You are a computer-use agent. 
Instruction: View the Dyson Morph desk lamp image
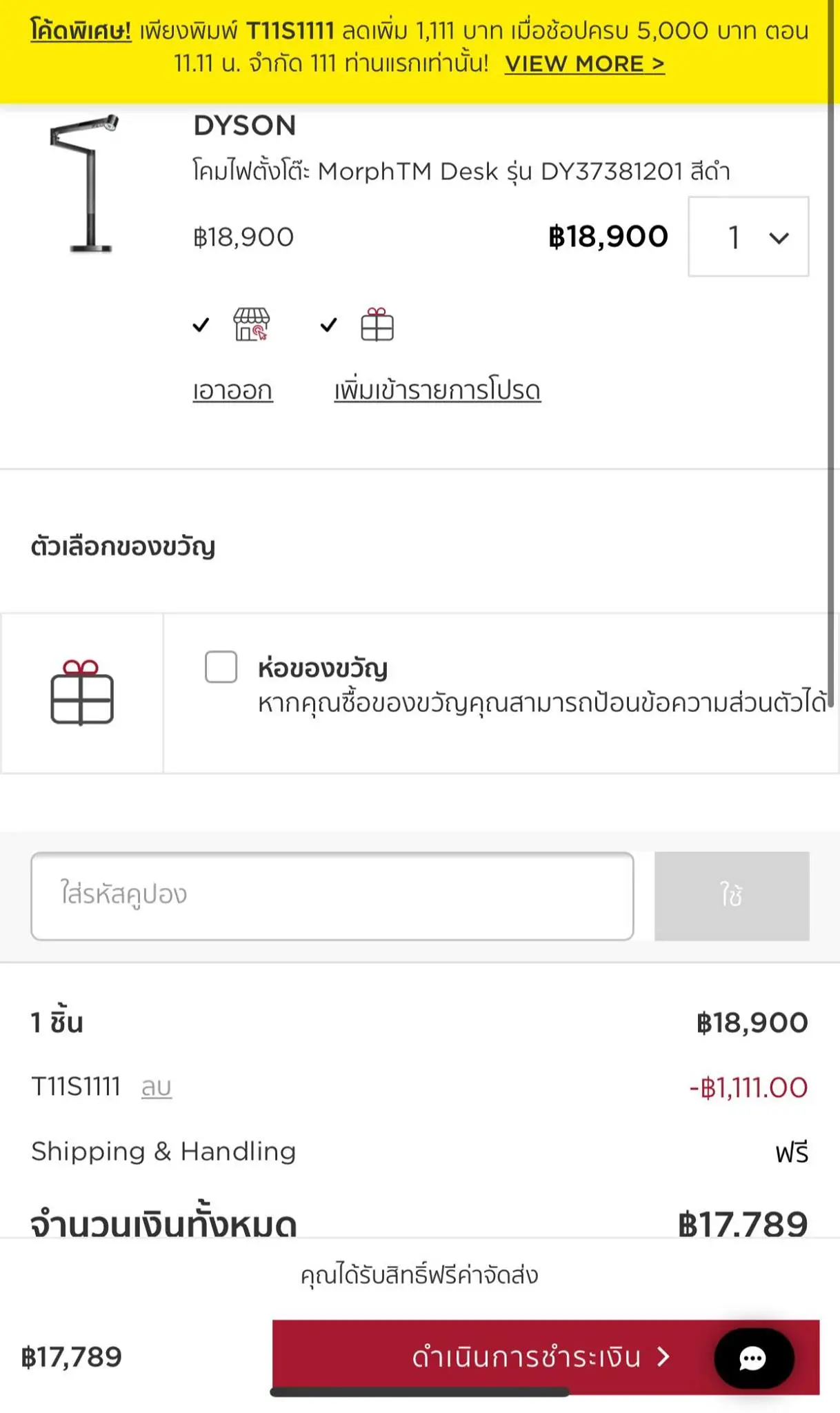coord(86,184)
